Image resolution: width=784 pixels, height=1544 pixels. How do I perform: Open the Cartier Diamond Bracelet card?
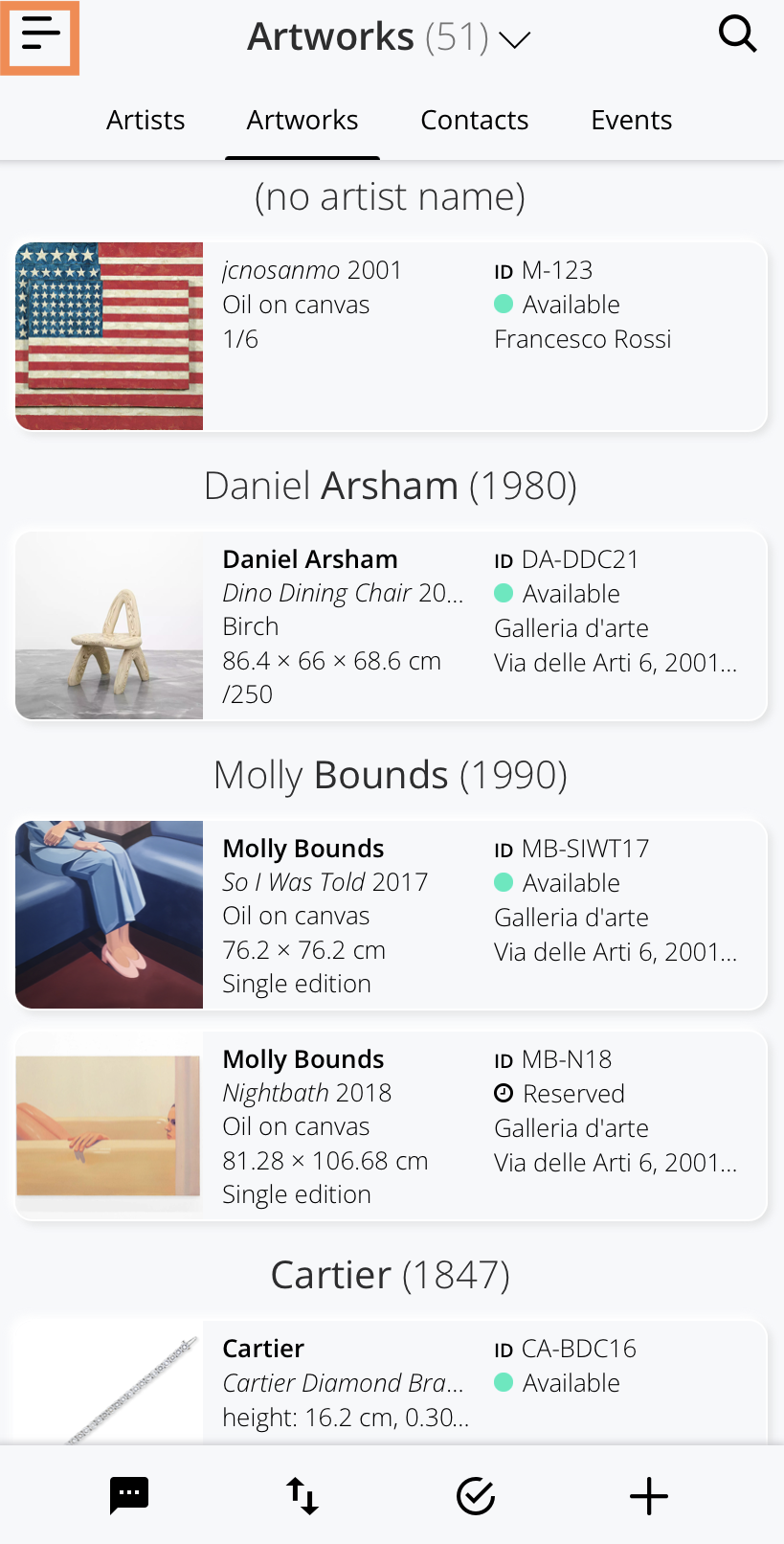392,1382
